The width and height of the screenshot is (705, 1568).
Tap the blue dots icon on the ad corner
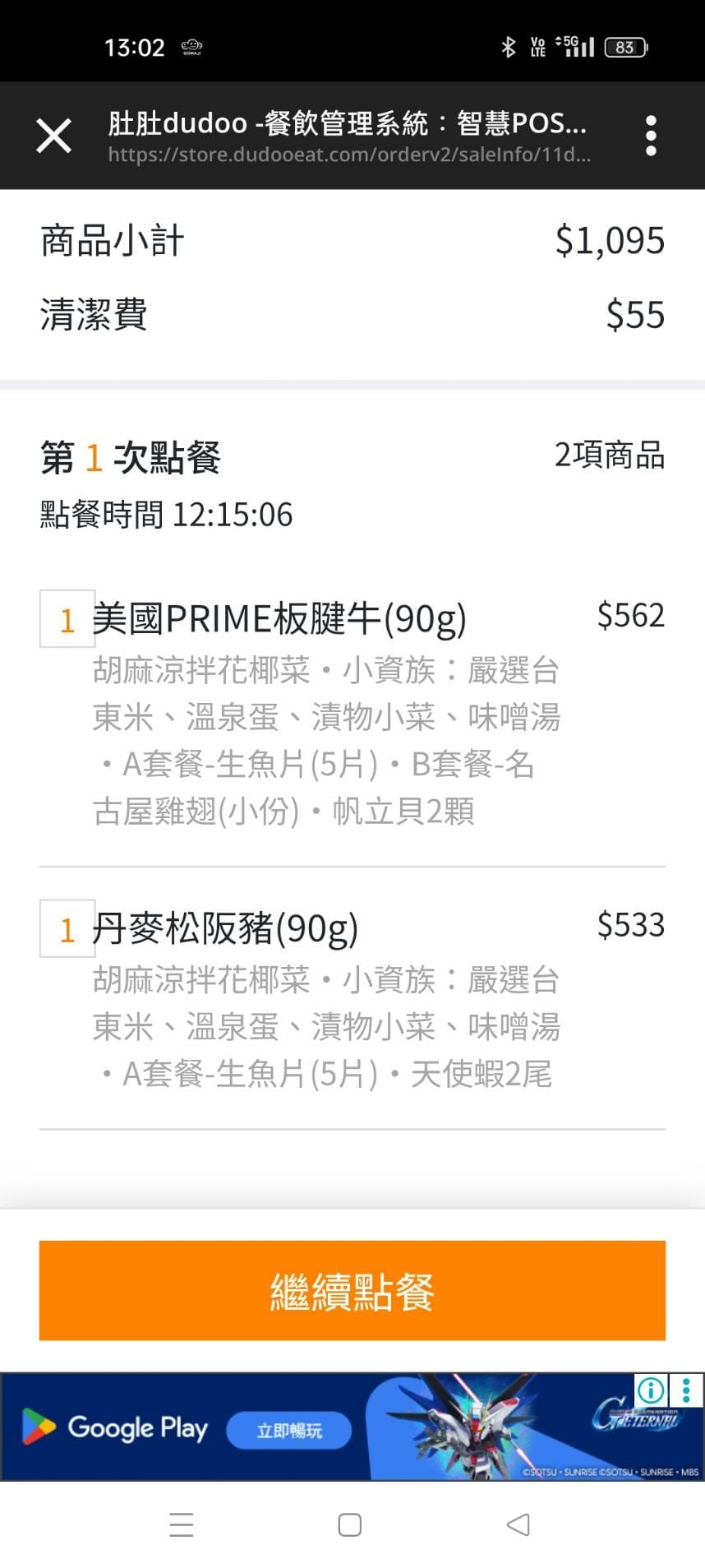(684, 1390)
